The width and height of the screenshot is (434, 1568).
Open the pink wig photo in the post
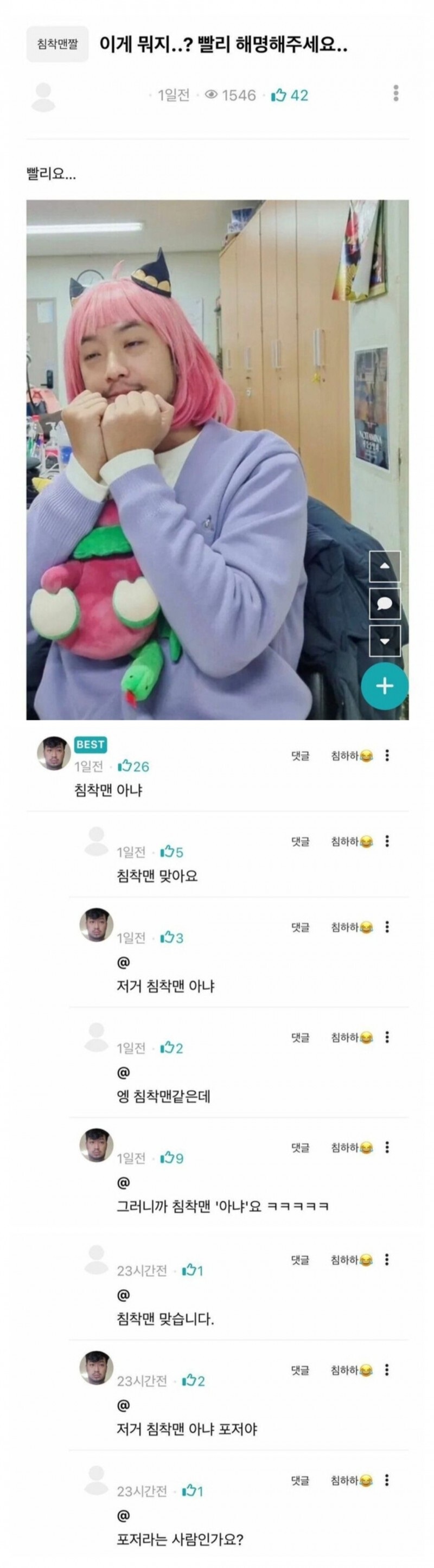[195, 426]
